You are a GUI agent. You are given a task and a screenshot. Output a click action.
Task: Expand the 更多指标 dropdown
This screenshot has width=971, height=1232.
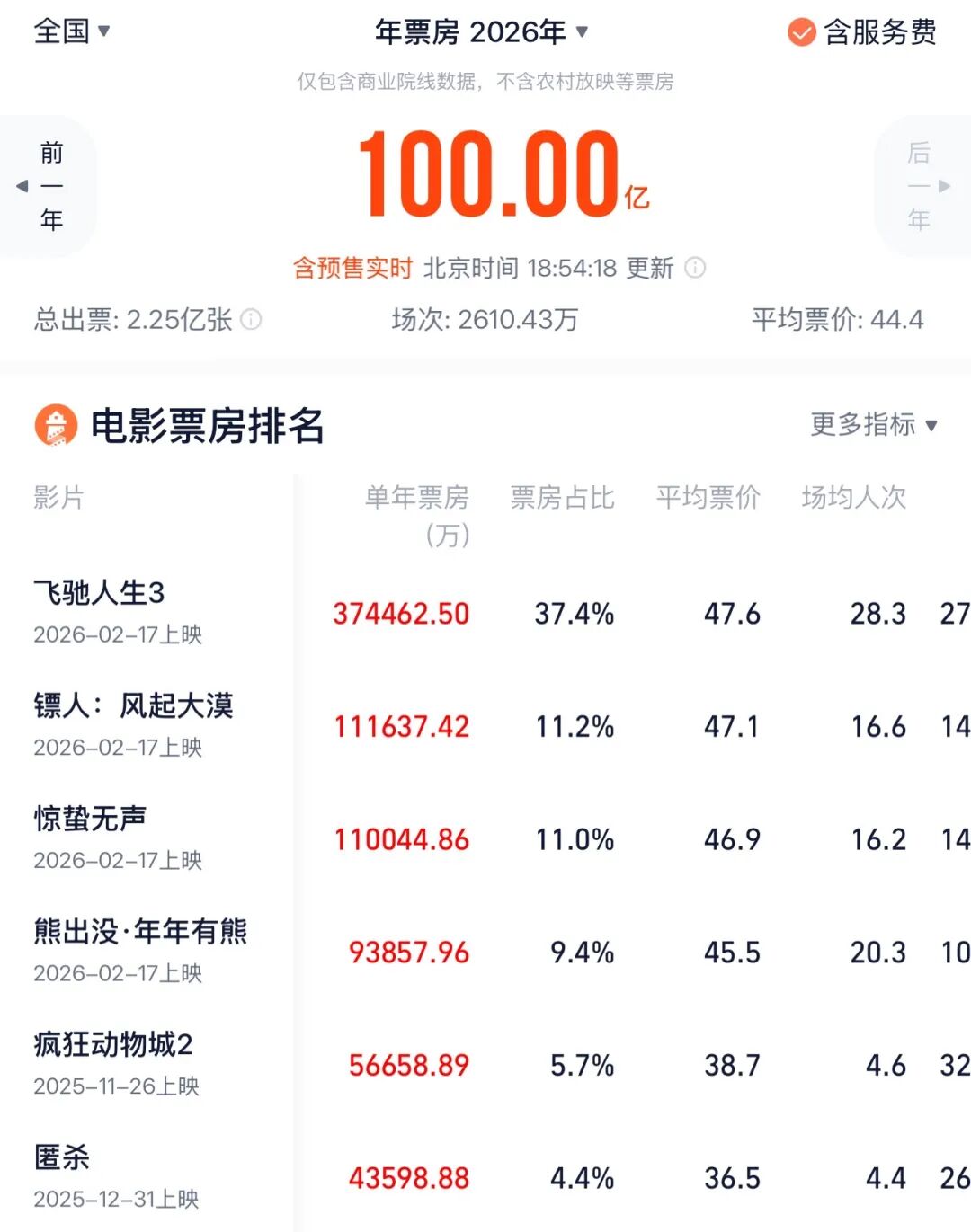(874, 424)
